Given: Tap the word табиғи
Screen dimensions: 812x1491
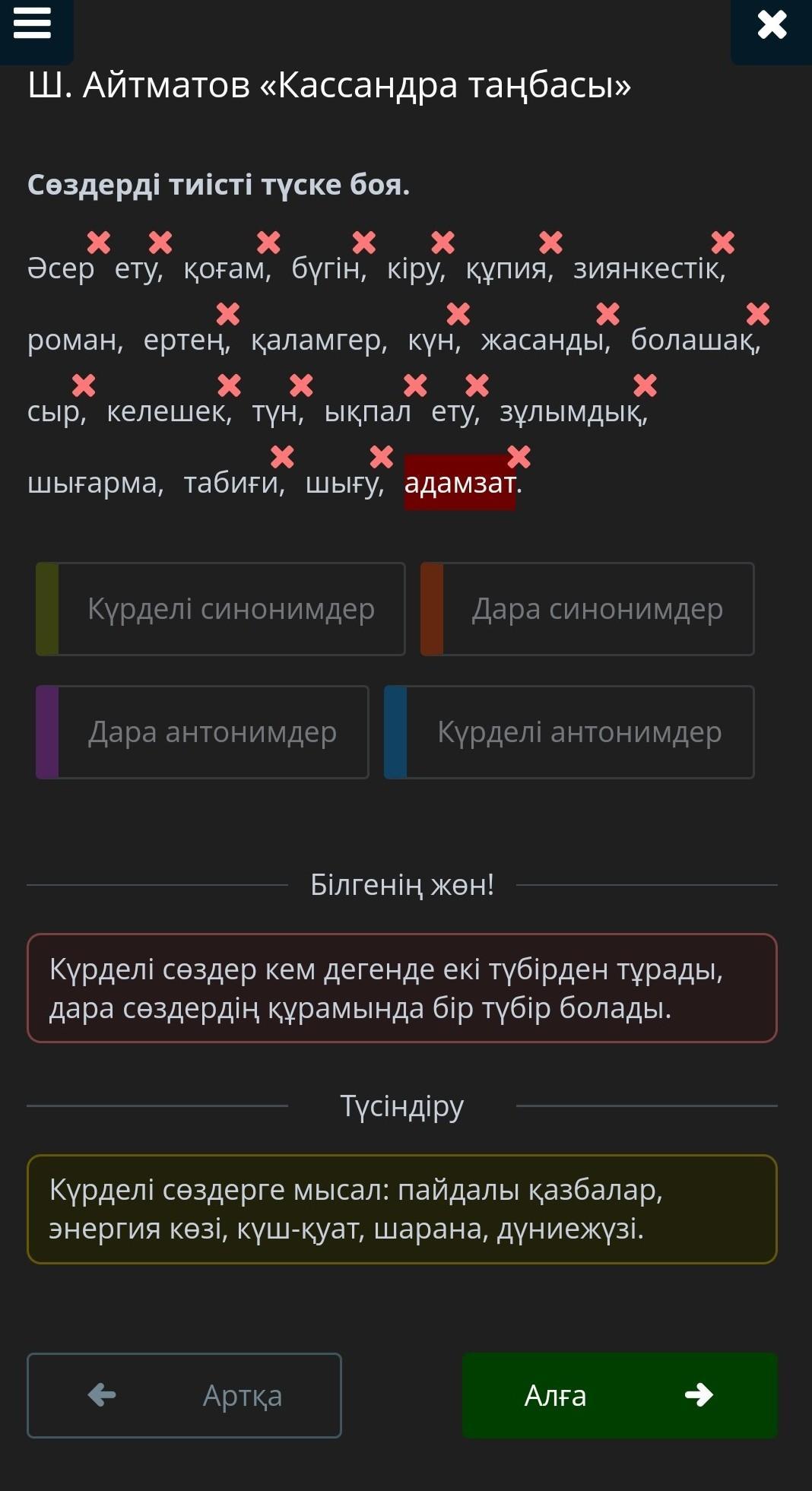Looking at the screenshot, I should click(232, 483).
